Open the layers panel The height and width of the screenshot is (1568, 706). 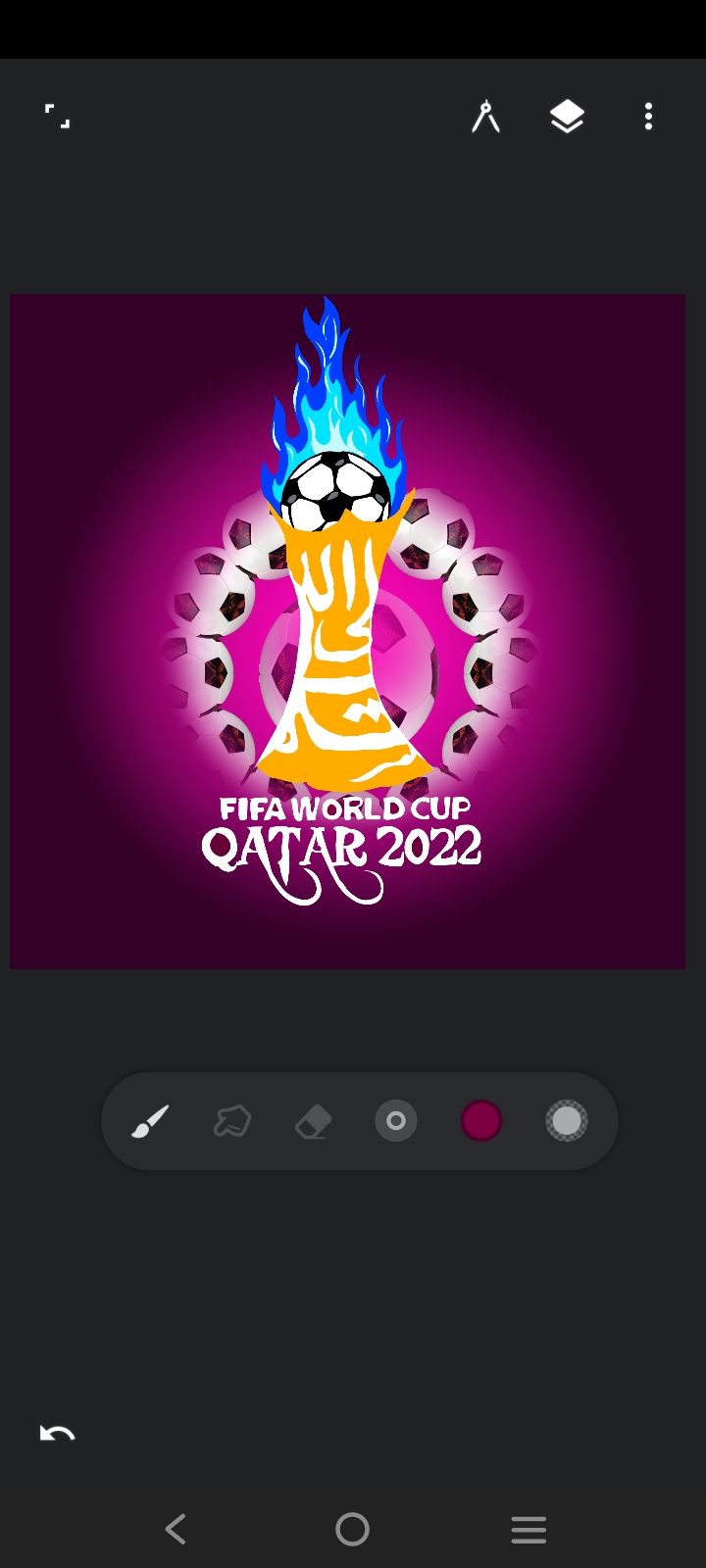pyautogui.click(x=567, y=117)
